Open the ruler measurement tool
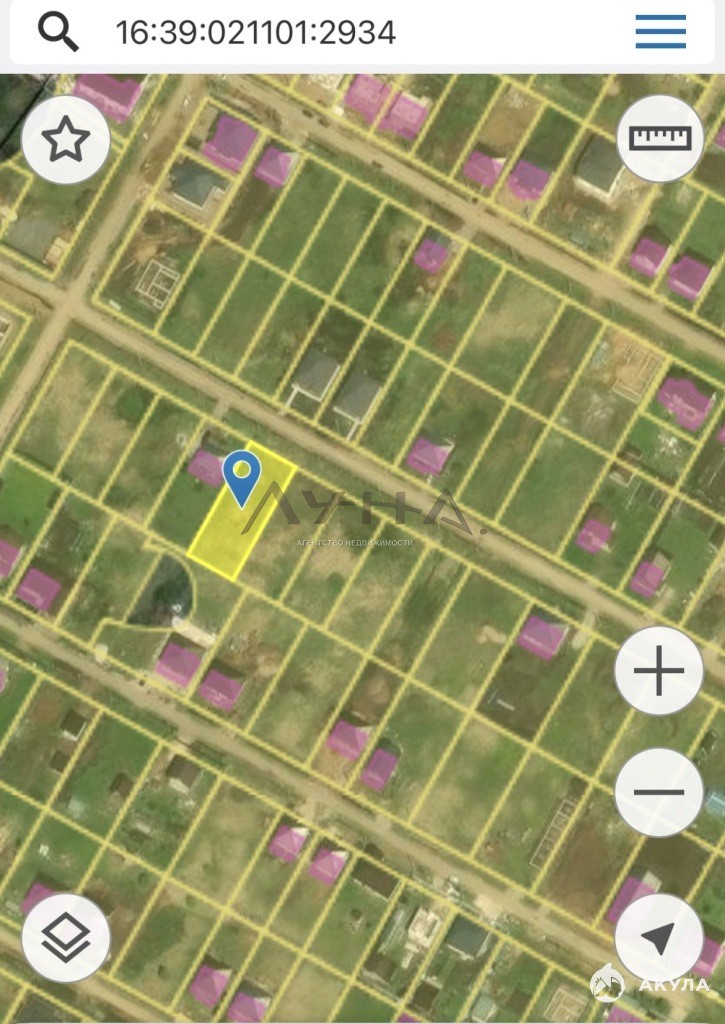The image size is (725, 1024). (x=660, y=138)
